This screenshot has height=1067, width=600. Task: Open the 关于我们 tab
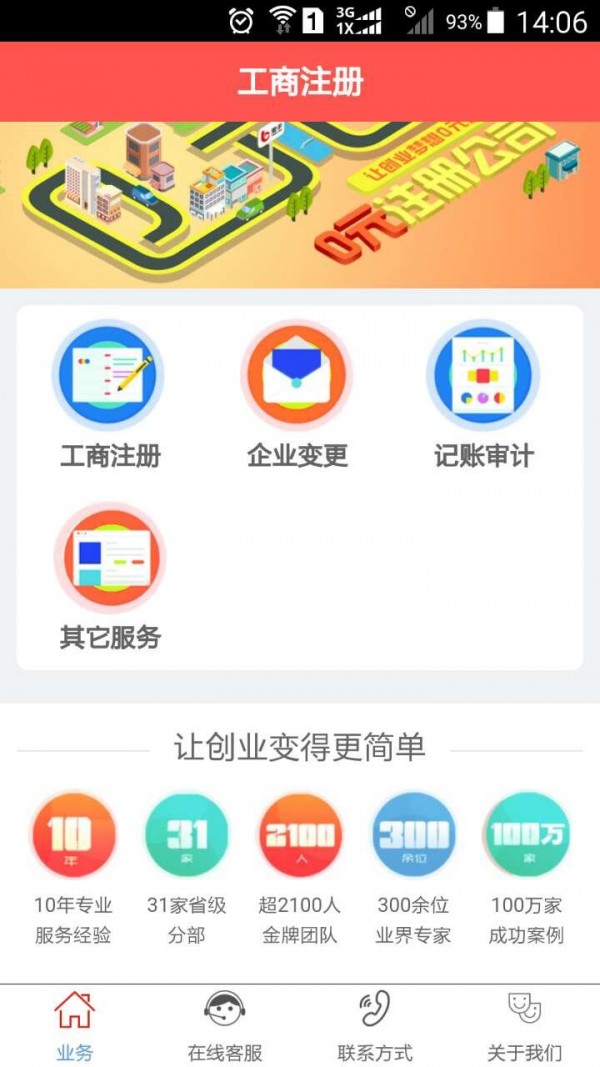point(524,1025)
